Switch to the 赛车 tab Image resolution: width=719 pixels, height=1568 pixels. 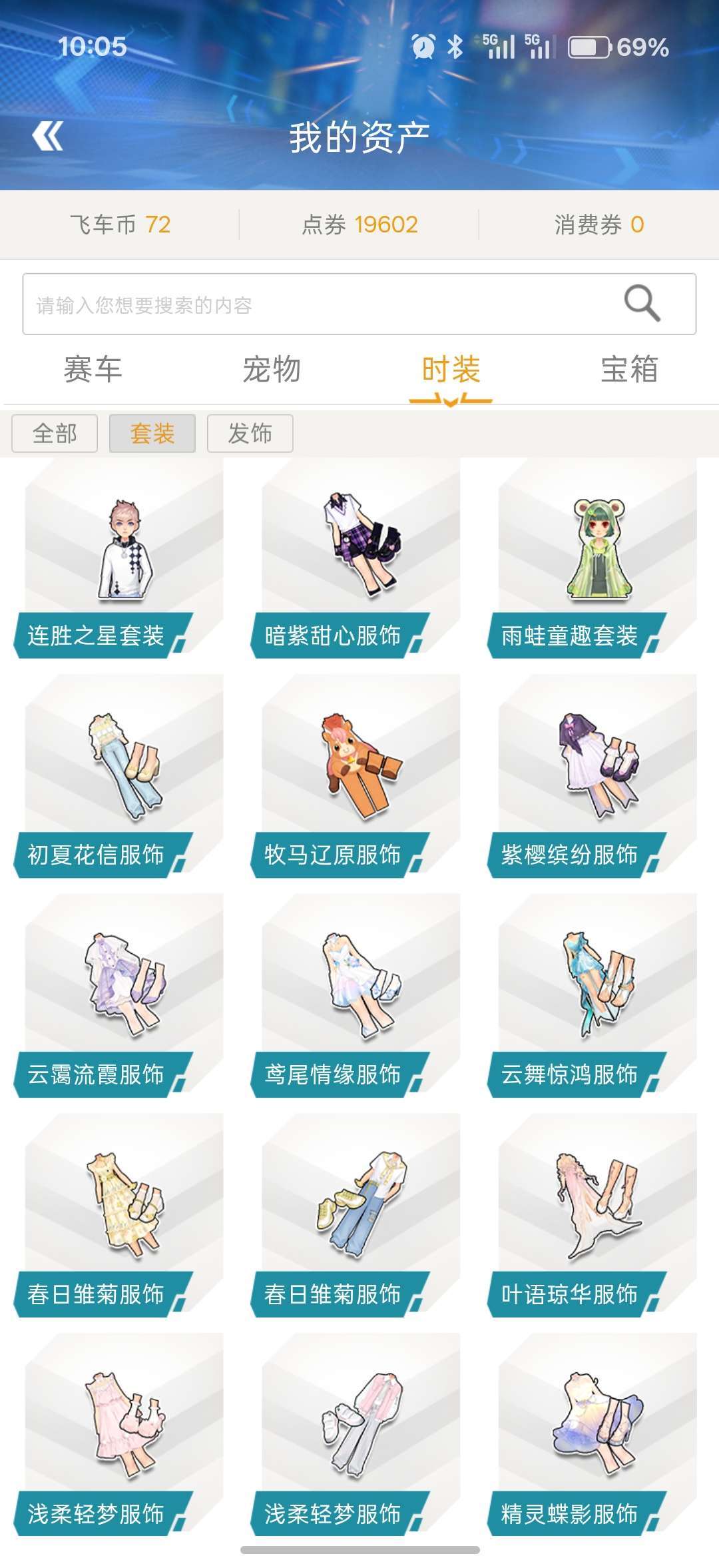coord(93,369)
